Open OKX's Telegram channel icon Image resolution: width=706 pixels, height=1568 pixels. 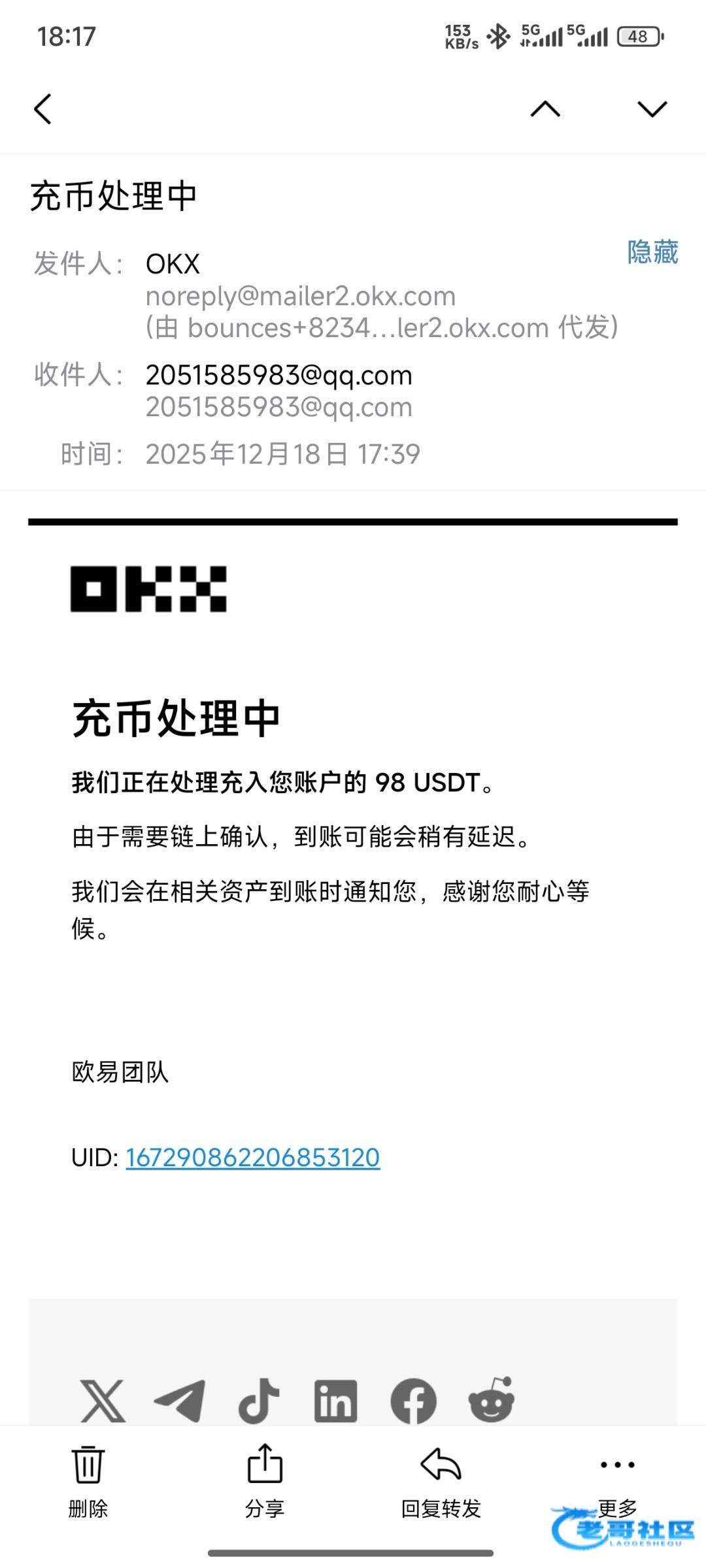(180, 1401)
